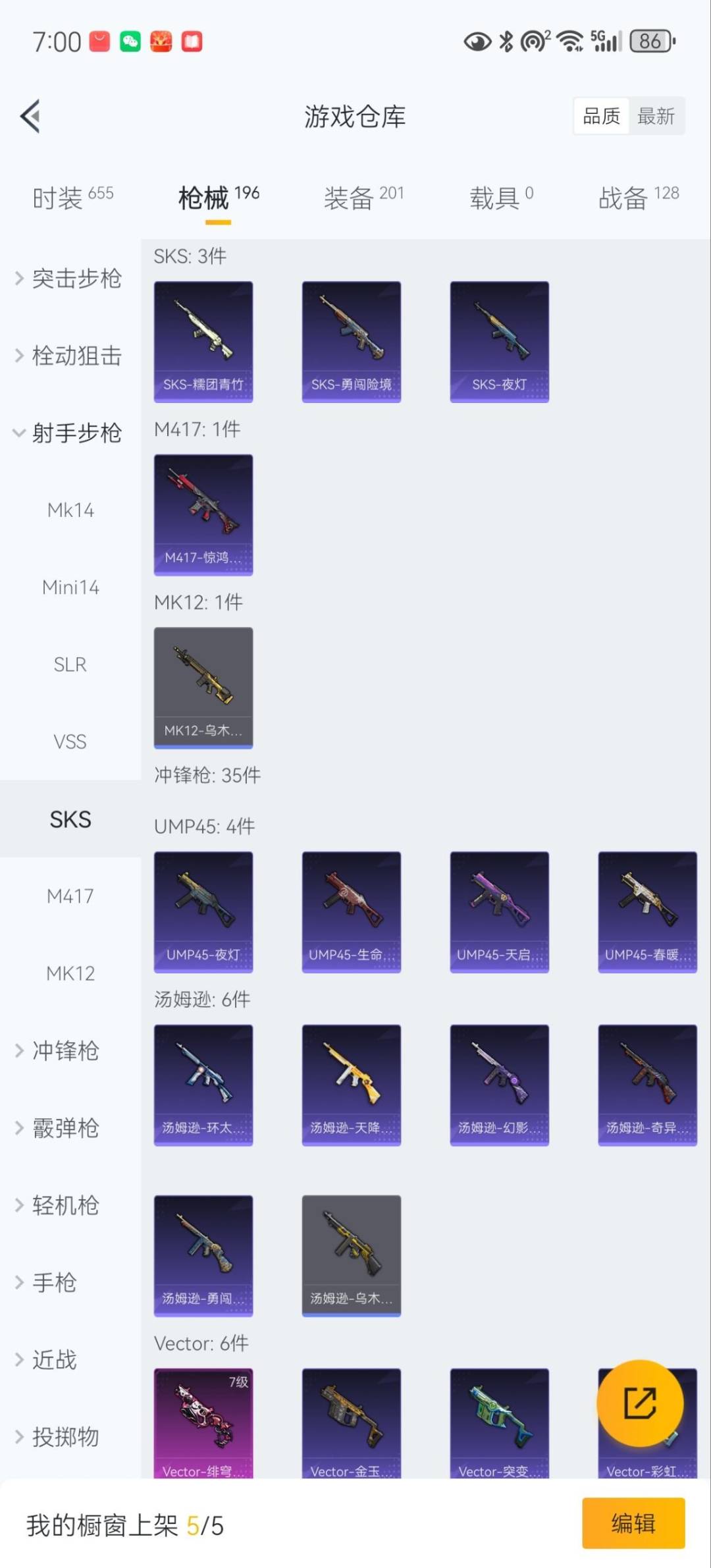Tap the yellow share floating button
This screenshot has width=711, height=1568.
coord(640,1403)
